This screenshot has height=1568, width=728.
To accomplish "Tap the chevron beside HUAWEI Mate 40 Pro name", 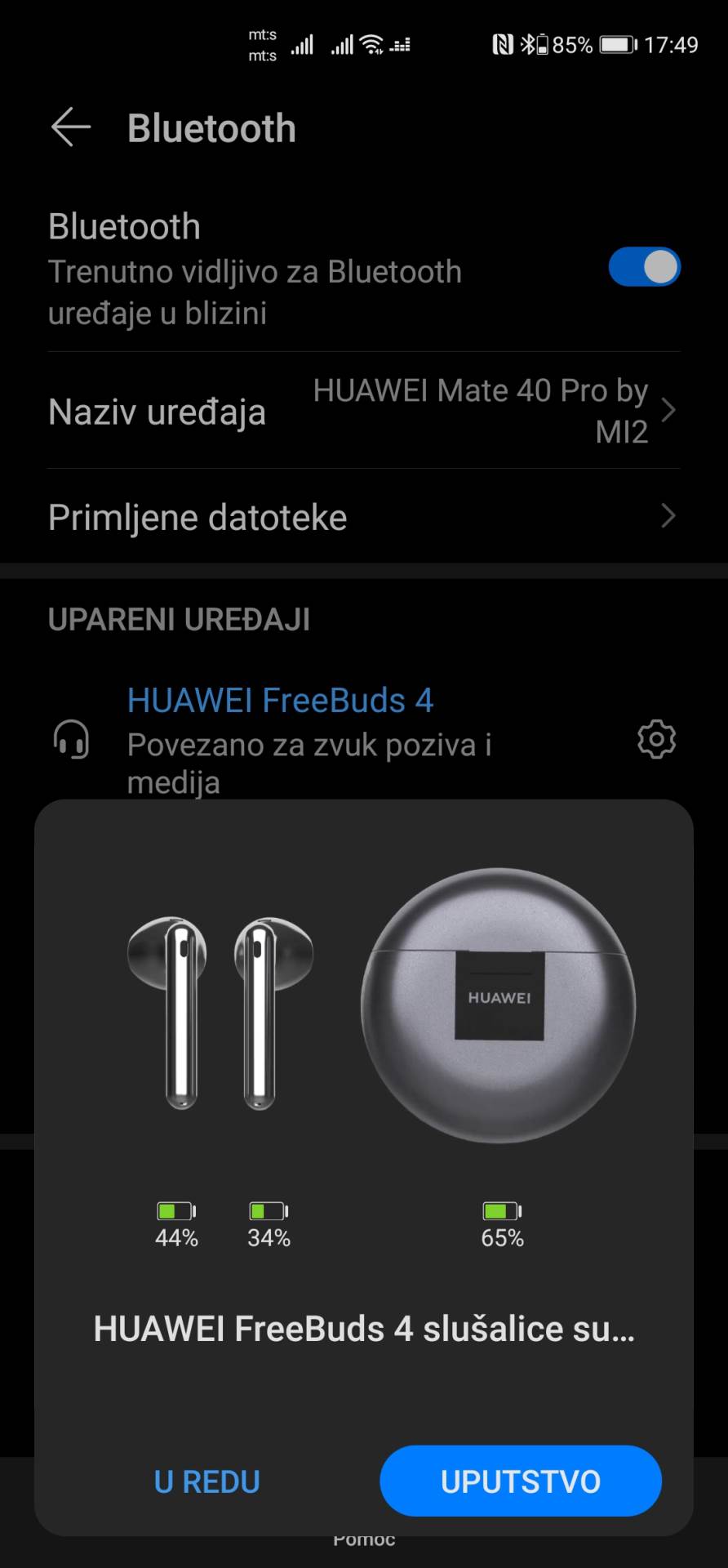I will (669, 411).
